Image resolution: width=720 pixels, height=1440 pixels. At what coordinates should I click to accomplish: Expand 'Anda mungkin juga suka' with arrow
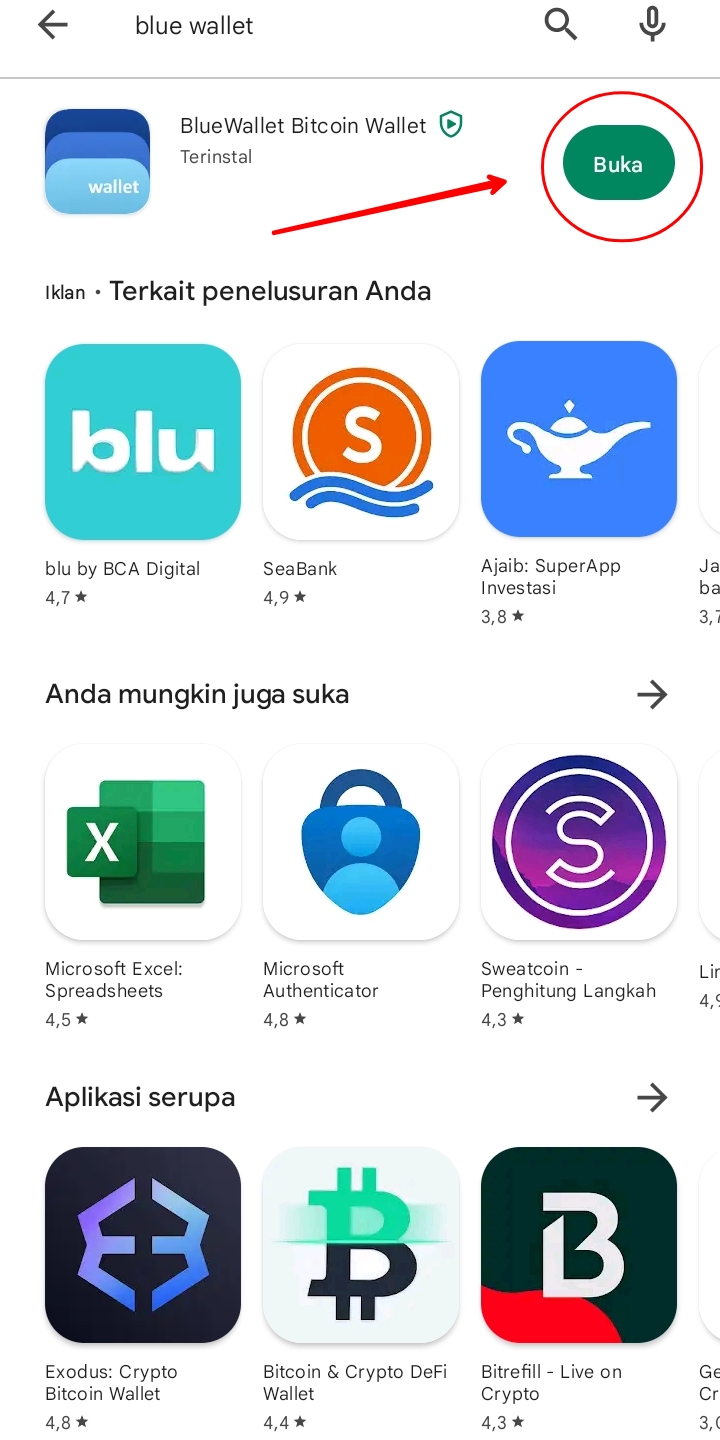pyautogui.click(x=652, y=694)
